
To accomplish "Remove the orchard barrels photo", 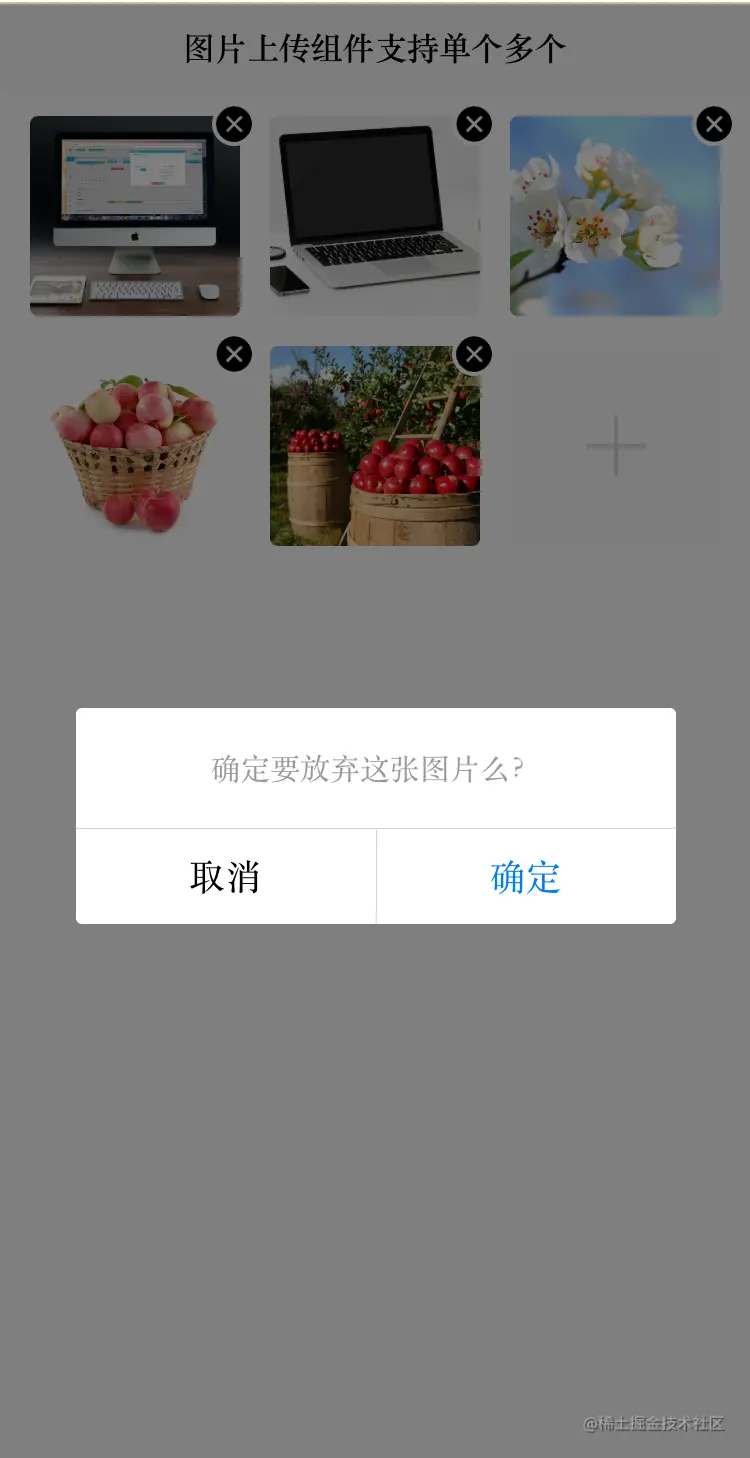I will pyautogui.click(x=474, y=354).
